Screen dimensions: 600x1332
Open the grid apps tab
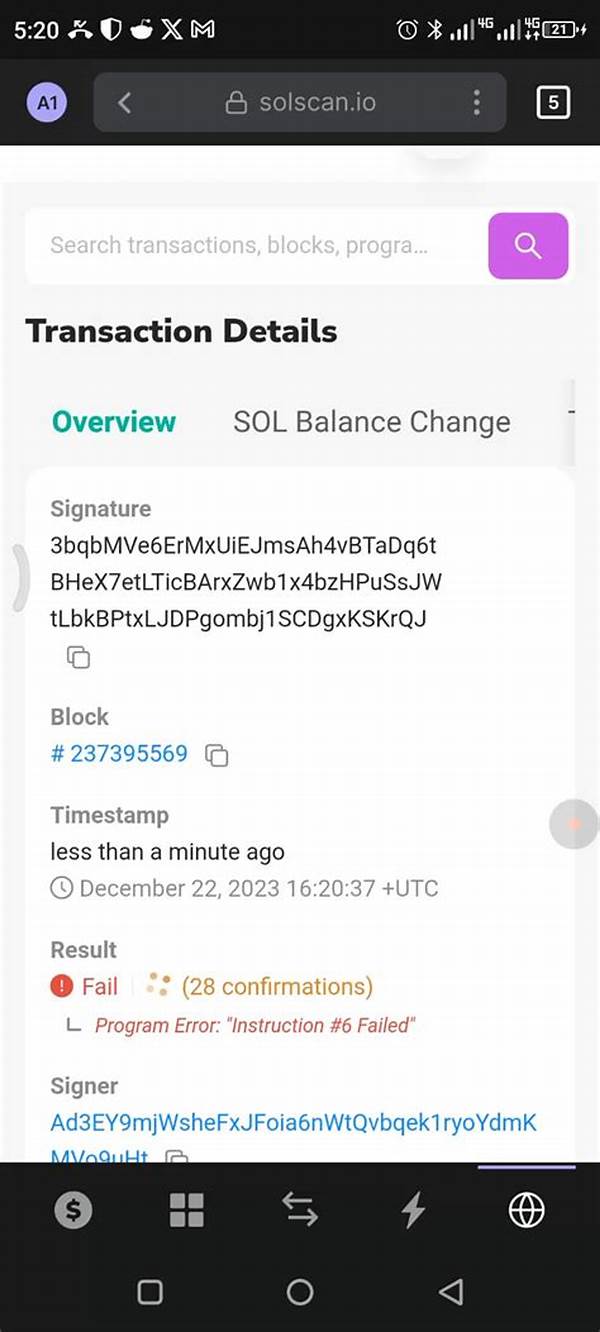click(186, 1211)
